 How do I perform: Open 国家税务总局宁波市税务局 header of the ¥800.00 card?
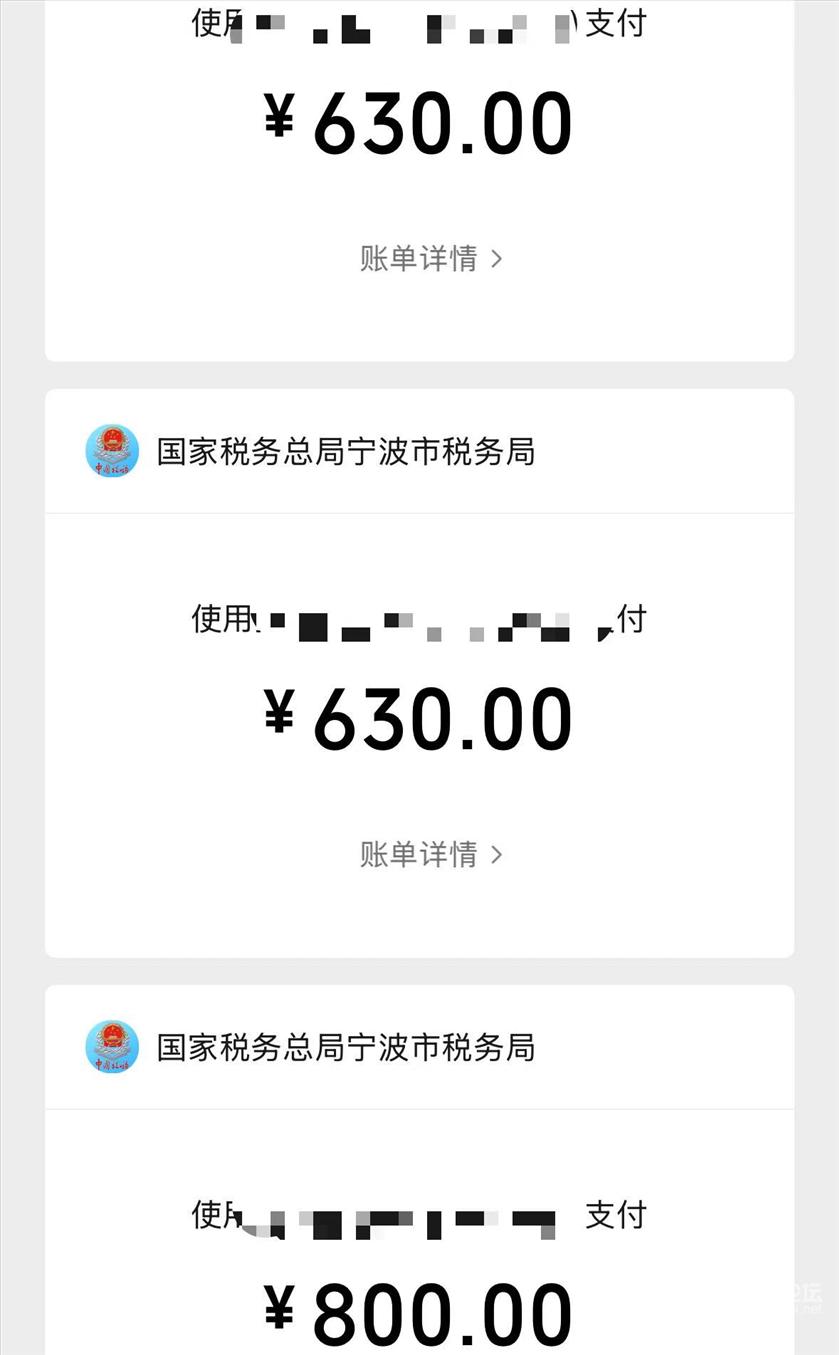click(x=345, y=1047)
